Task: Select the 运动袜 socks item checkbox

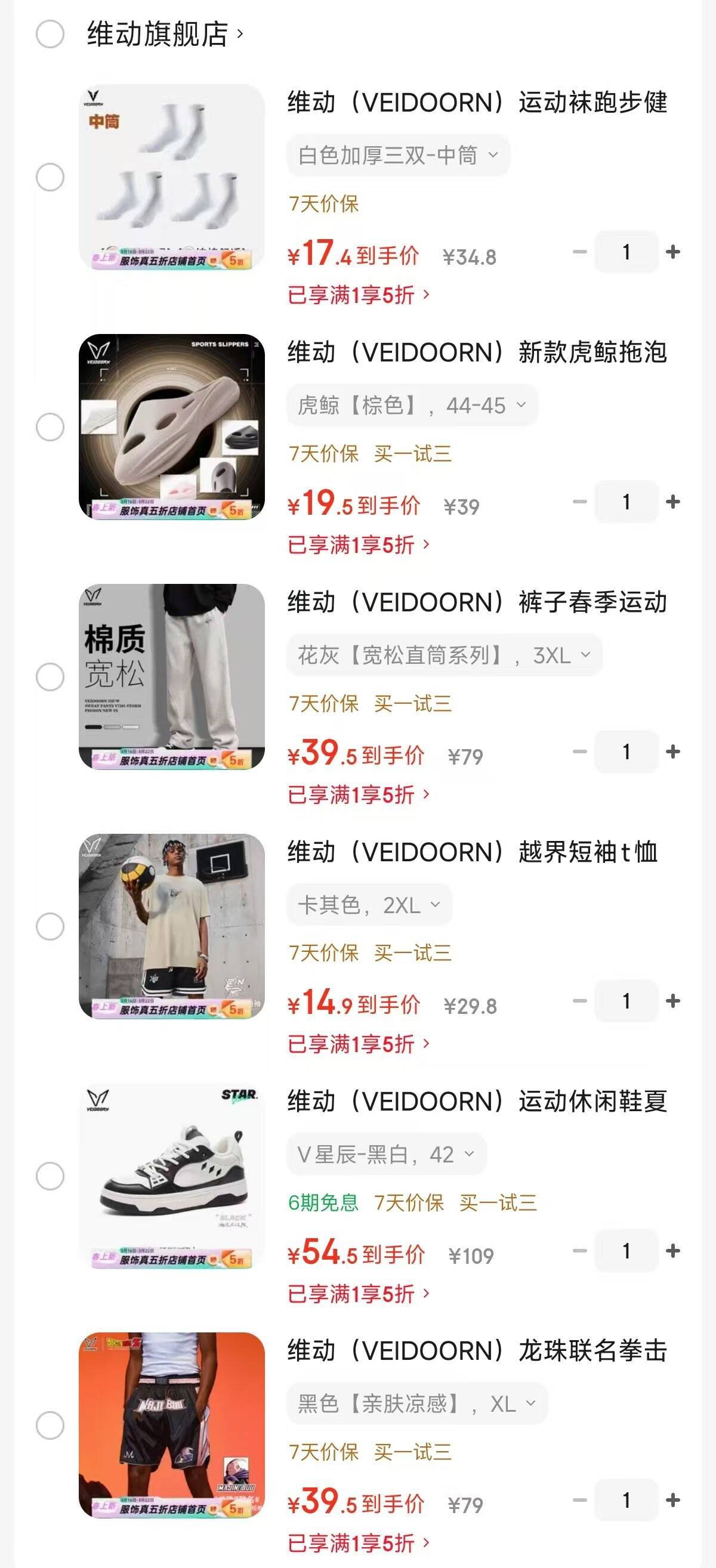Action: point(50,177)
